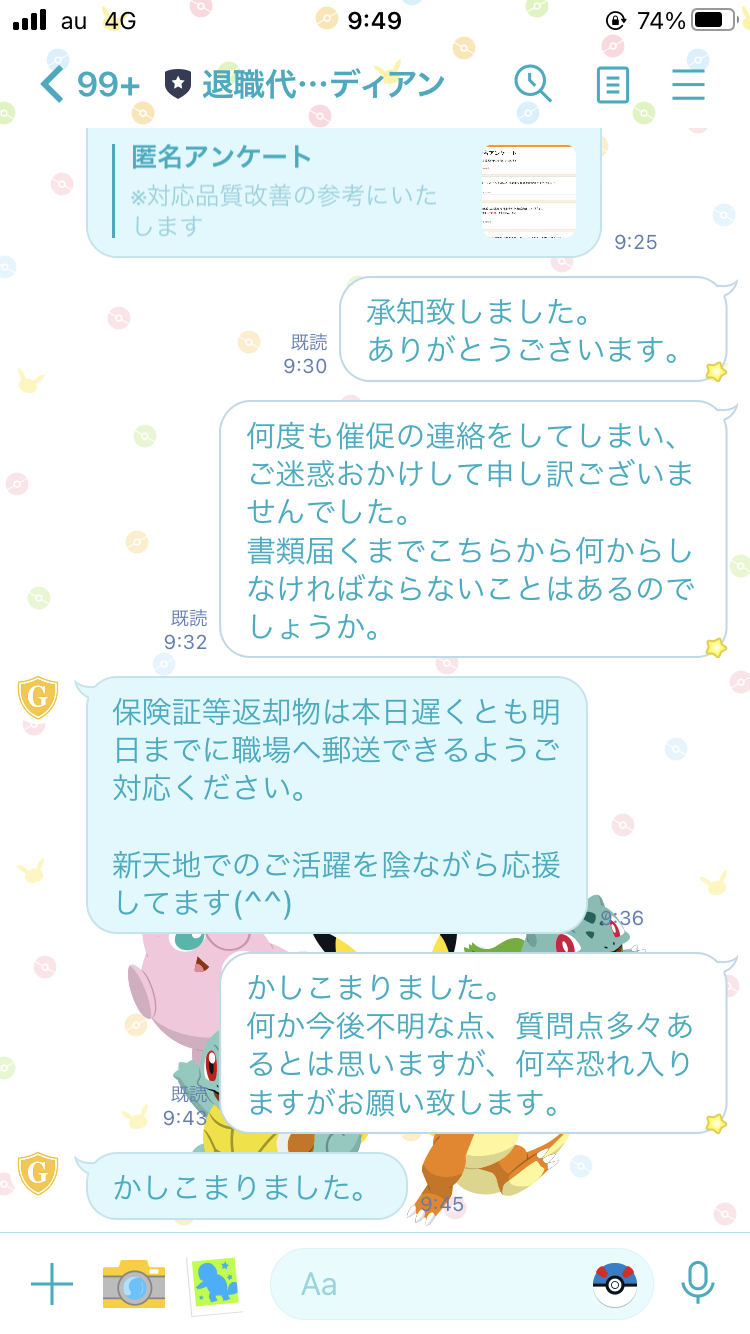Focus the Aa message field

coord(430,1284)
